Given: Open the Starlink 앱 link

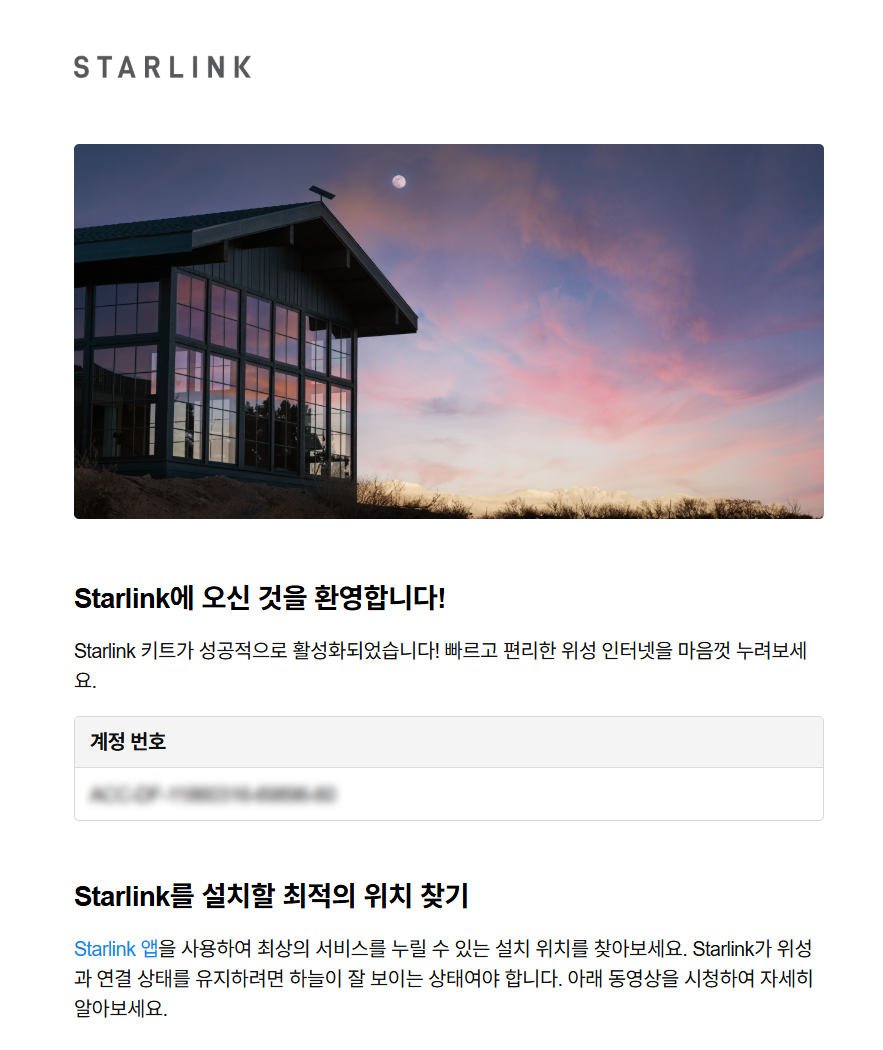Looking at the screenshot, I should (x=116, y=947).
